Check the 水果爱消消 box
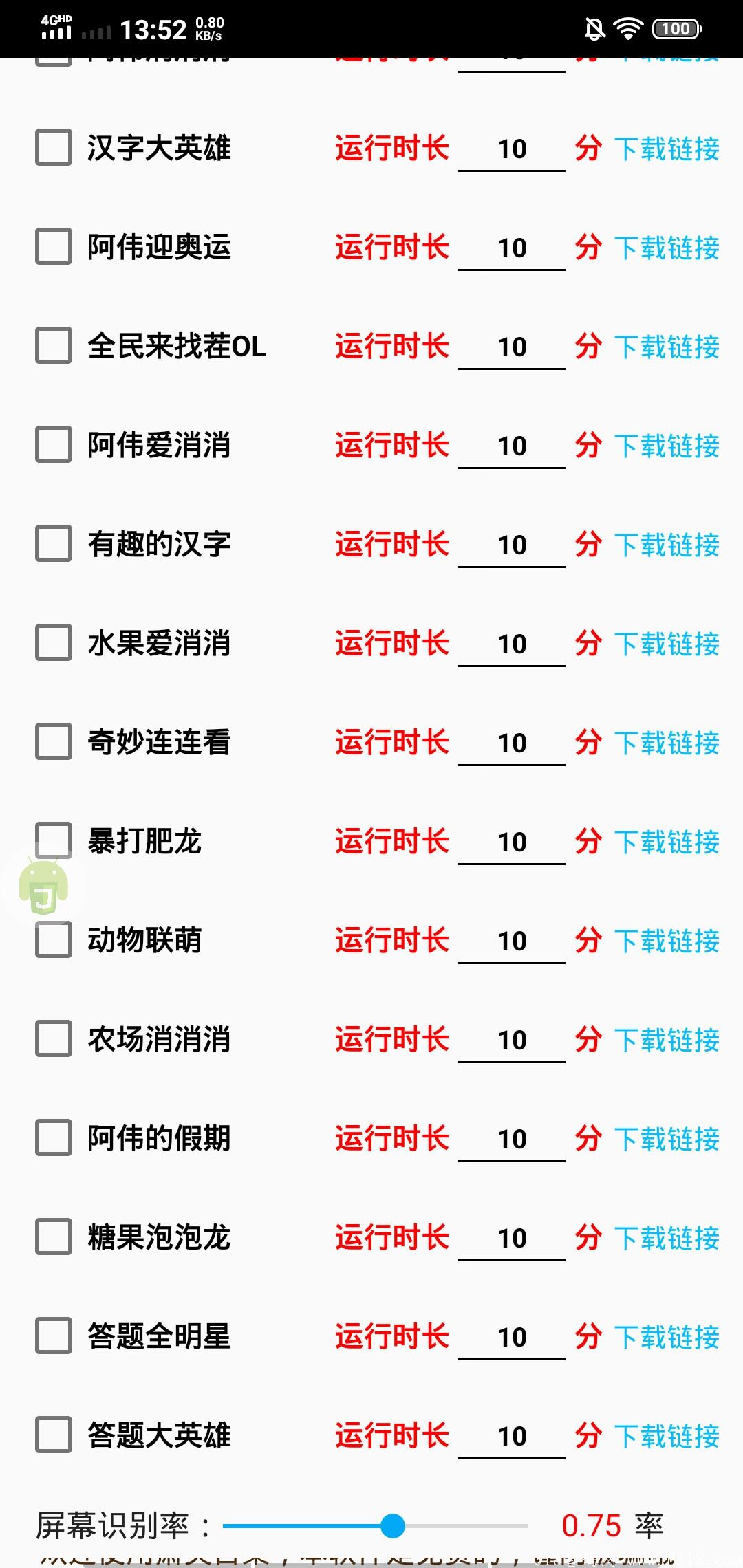The image size is (743, 1568). (54, 643)
